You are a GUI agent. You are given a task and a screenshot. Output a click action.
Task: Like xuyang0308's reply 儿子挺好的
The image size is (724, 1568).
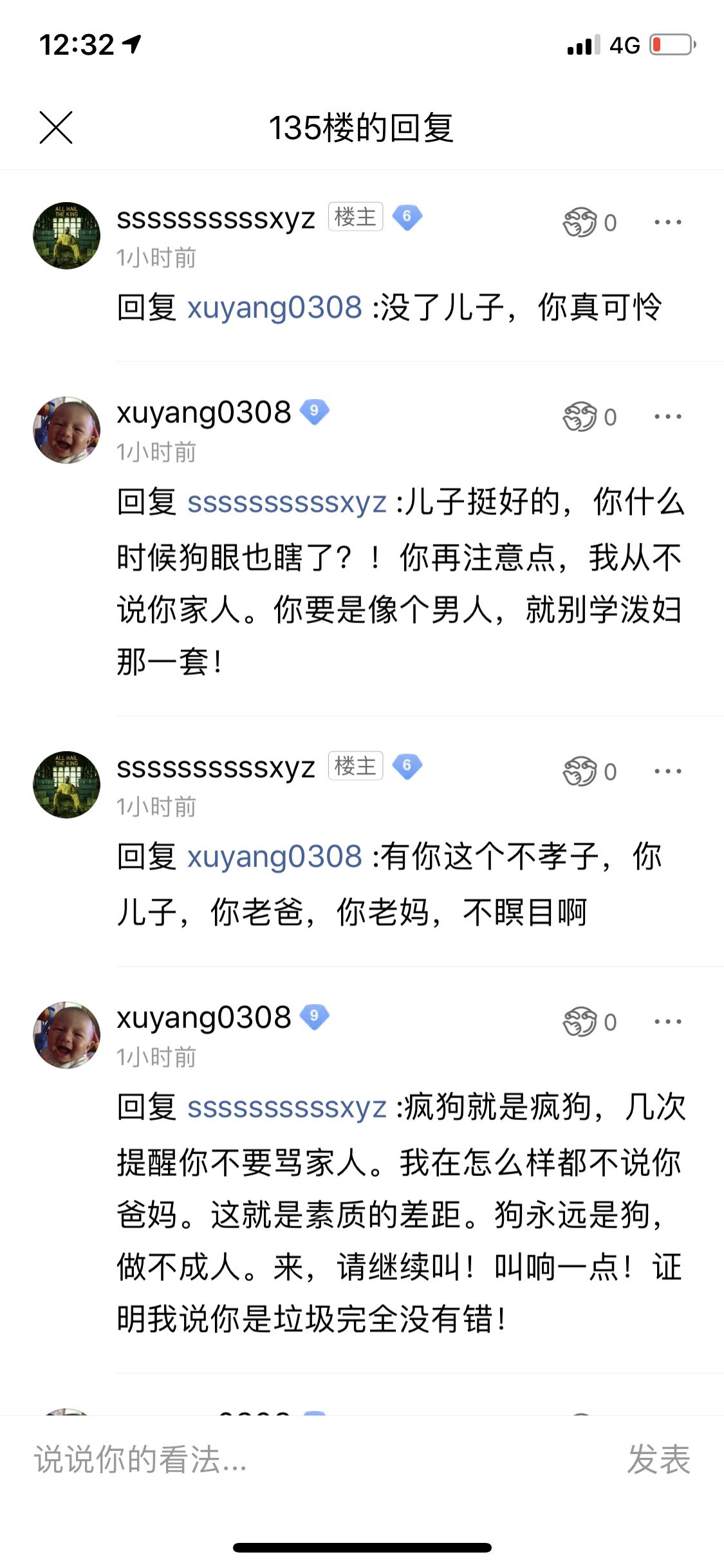pyautogui.click(x=580, y=416)
